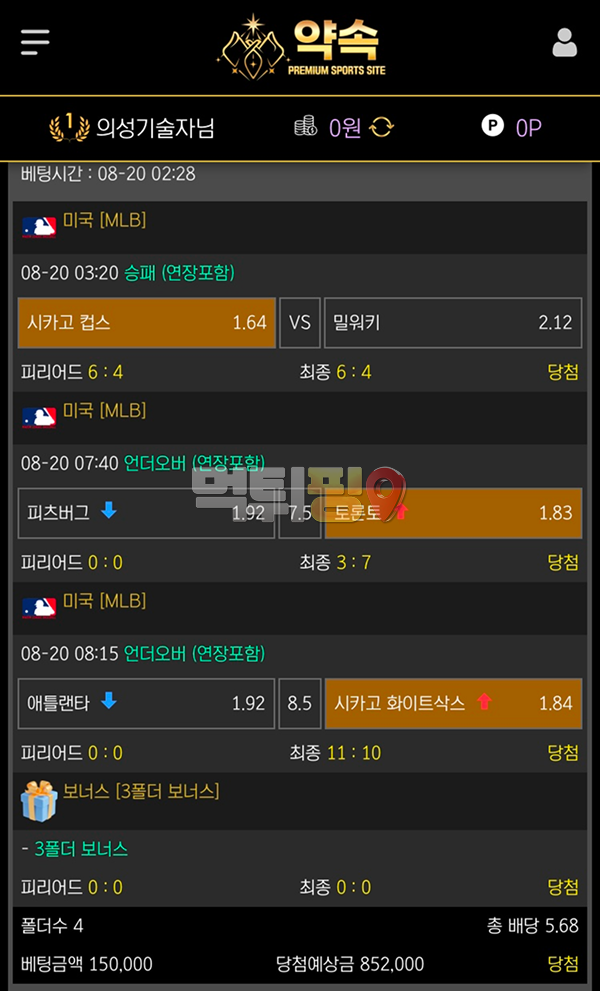This screenshot has height=991, width=600.
Task: Select the 시카고 화이트삭스 1.84 over box
Action: click(x=453, y=703)
